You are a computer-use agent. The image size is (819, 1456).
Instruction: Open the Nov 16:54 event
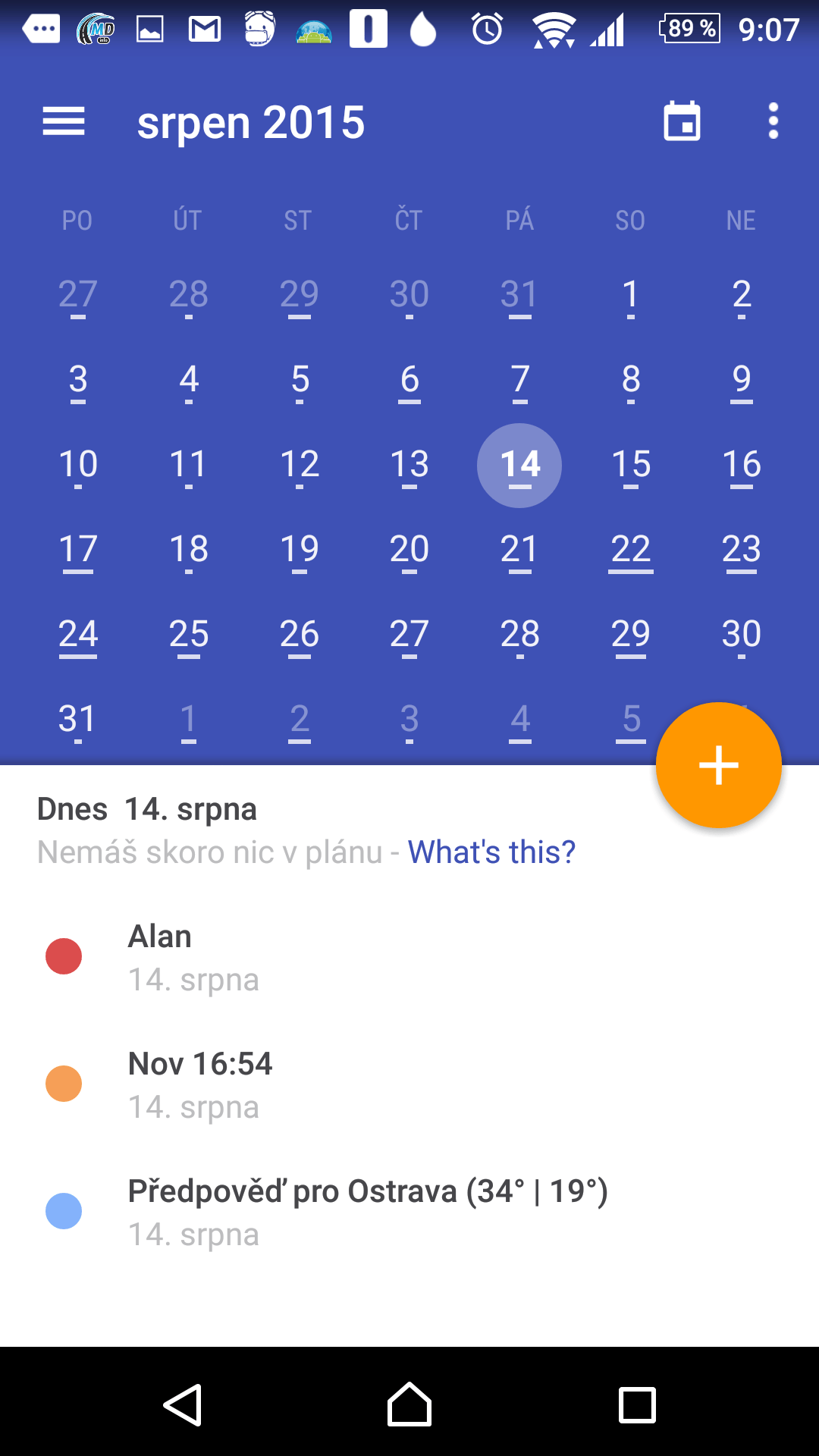(409, 1084)
